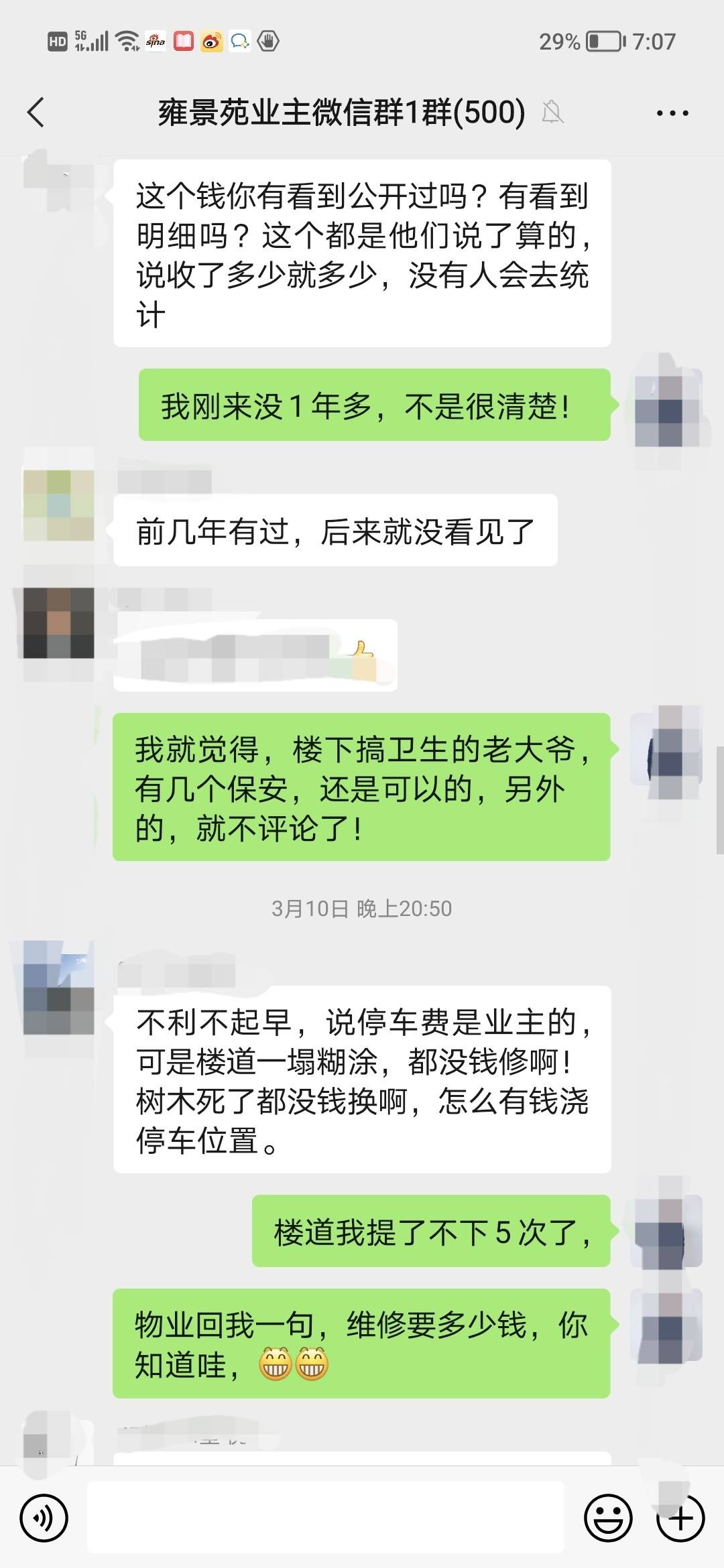Tap the message text field

[x=326, y=1518]
